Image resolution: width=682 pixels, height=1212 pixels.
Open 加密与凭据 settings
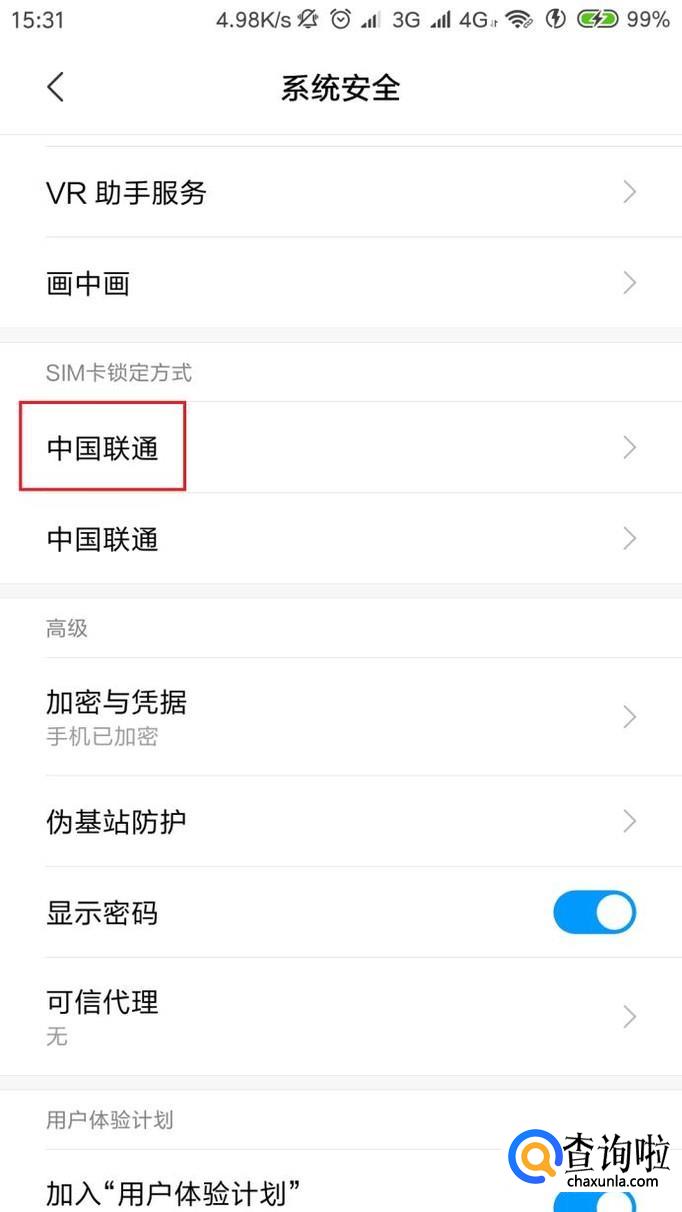(340, 716)
